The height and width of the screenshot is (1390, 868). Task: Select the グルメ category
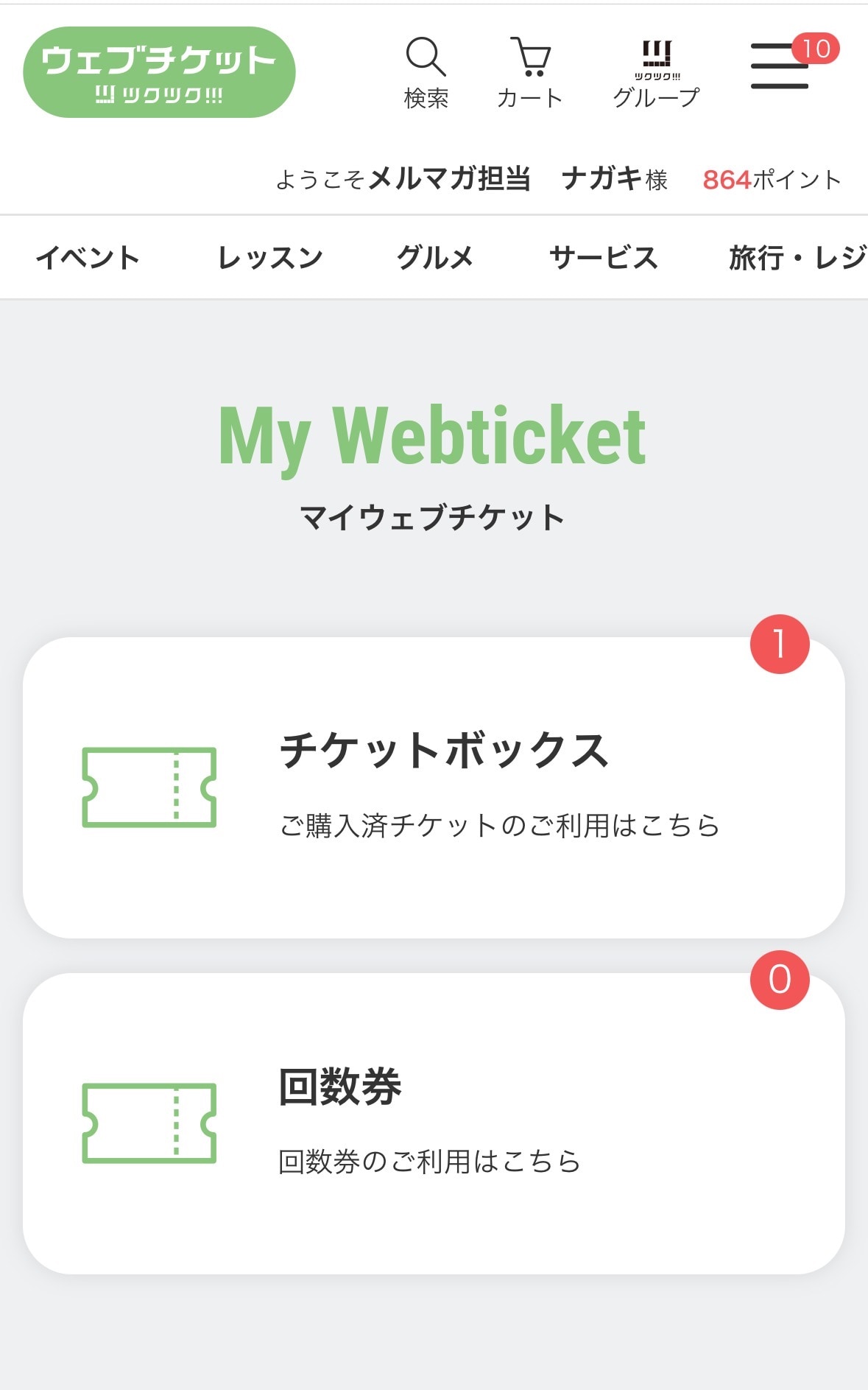(435, 258)
